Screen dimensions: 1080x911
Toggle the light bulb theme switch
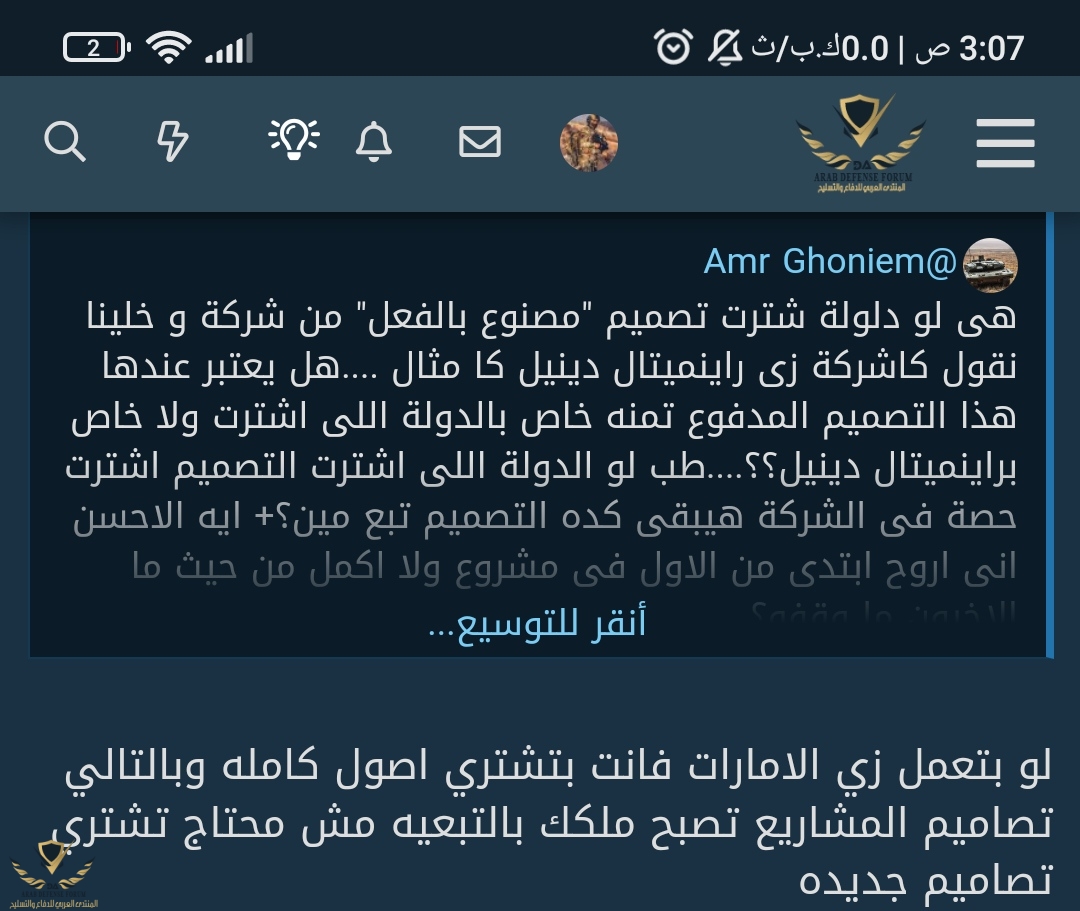tap(294, 141)
